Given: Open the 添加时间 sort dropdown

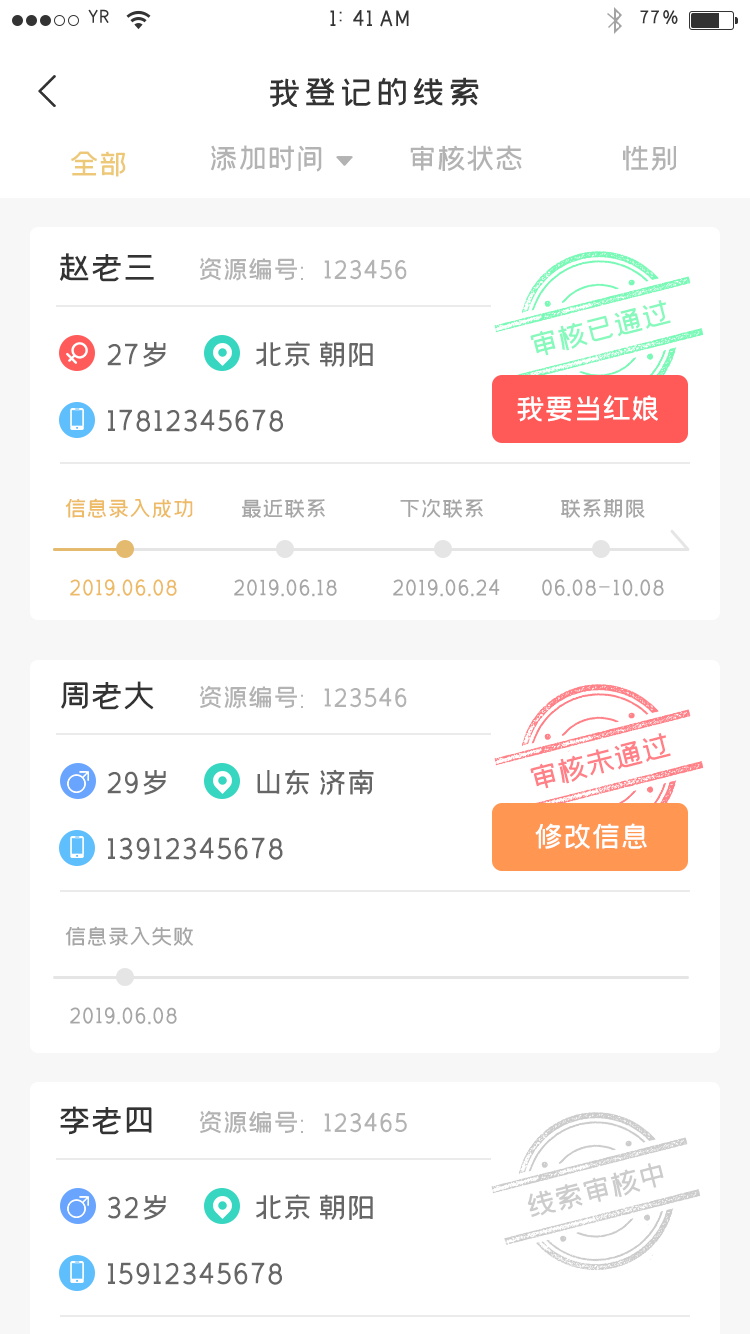Looking at the screenshot, I should click(281, 159).
